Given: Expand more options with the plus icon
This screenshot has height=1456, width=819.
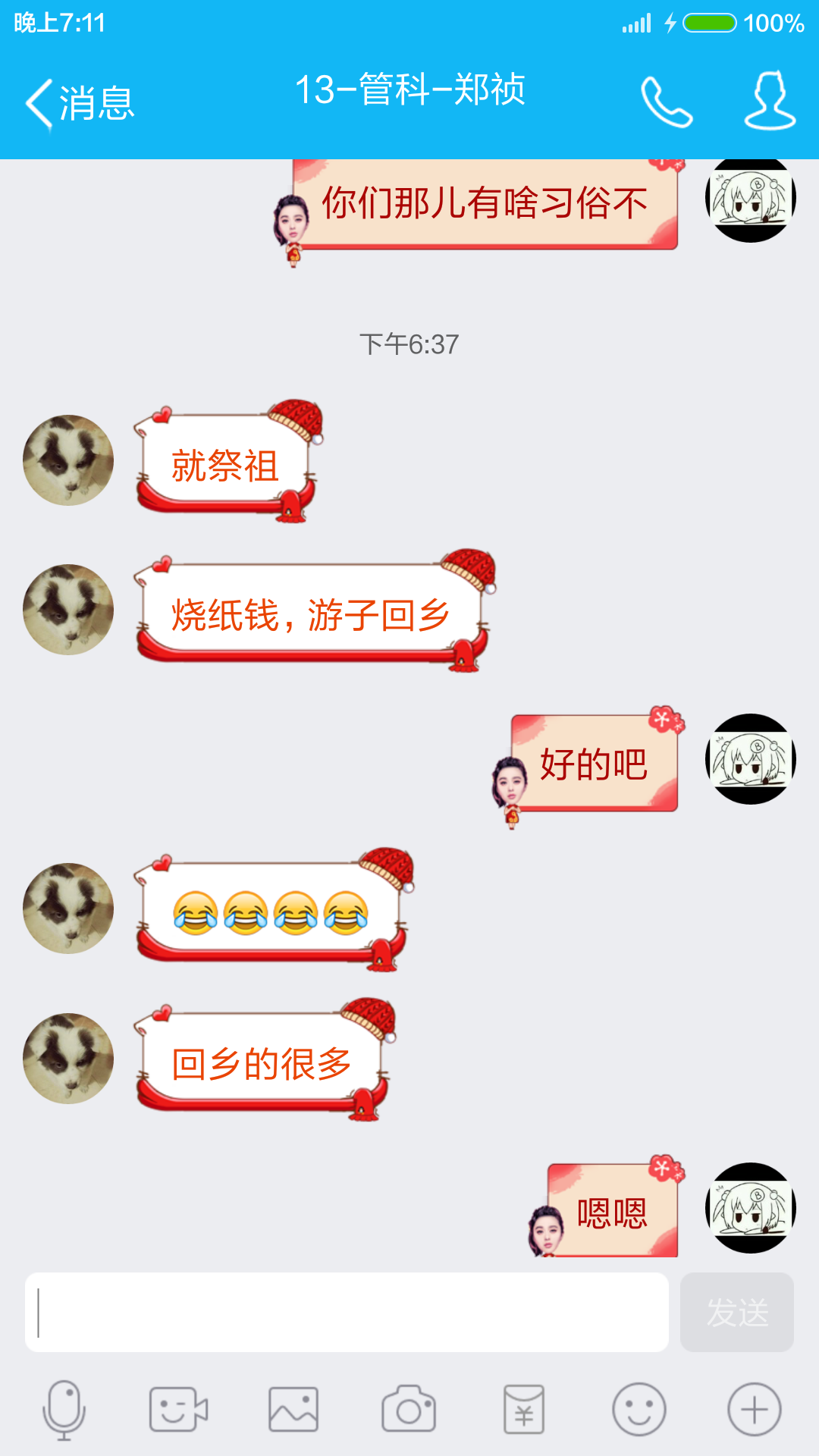Looking at the screenshot, I should pyautogui.click(x=754, y=1410).
